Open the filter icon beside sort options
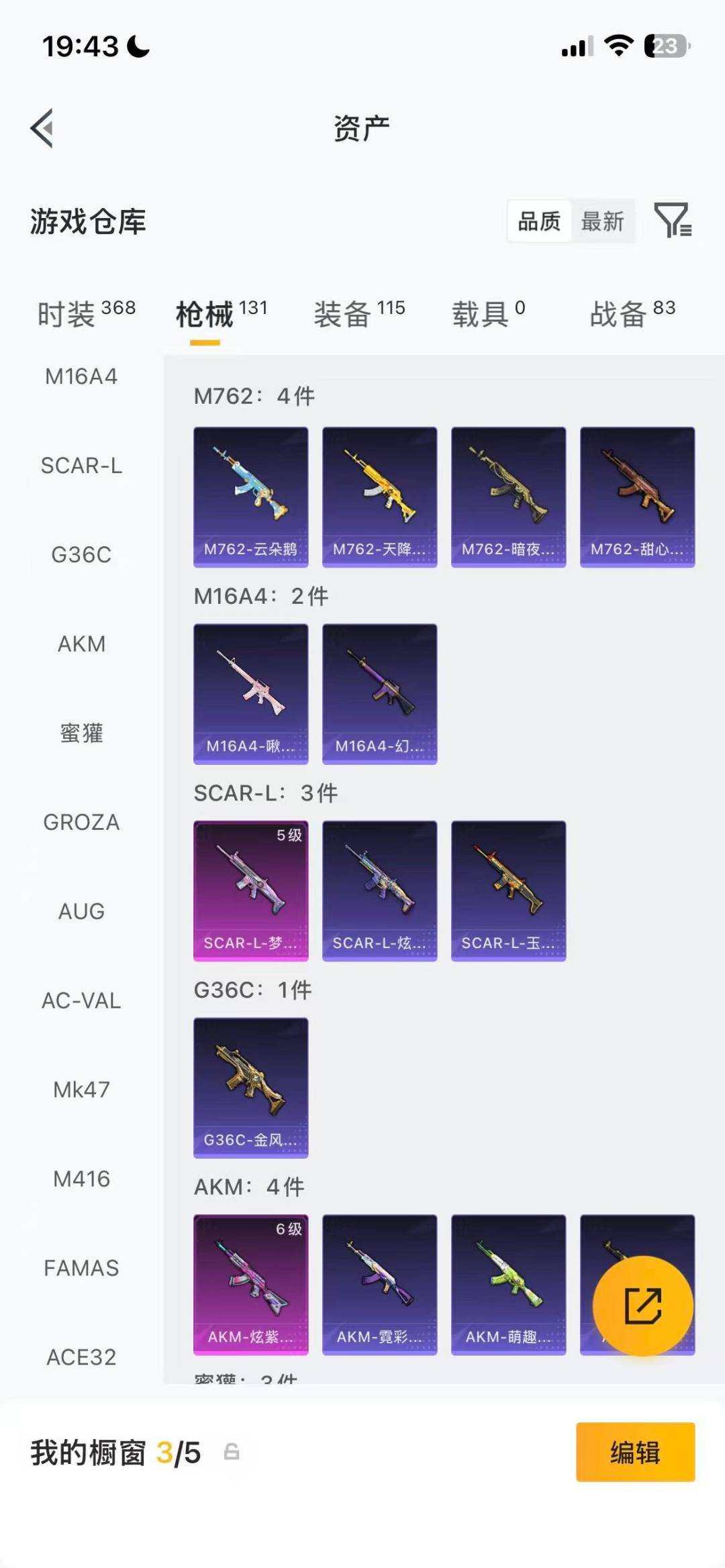725x1568 pixels. click(x=673, y=220)
